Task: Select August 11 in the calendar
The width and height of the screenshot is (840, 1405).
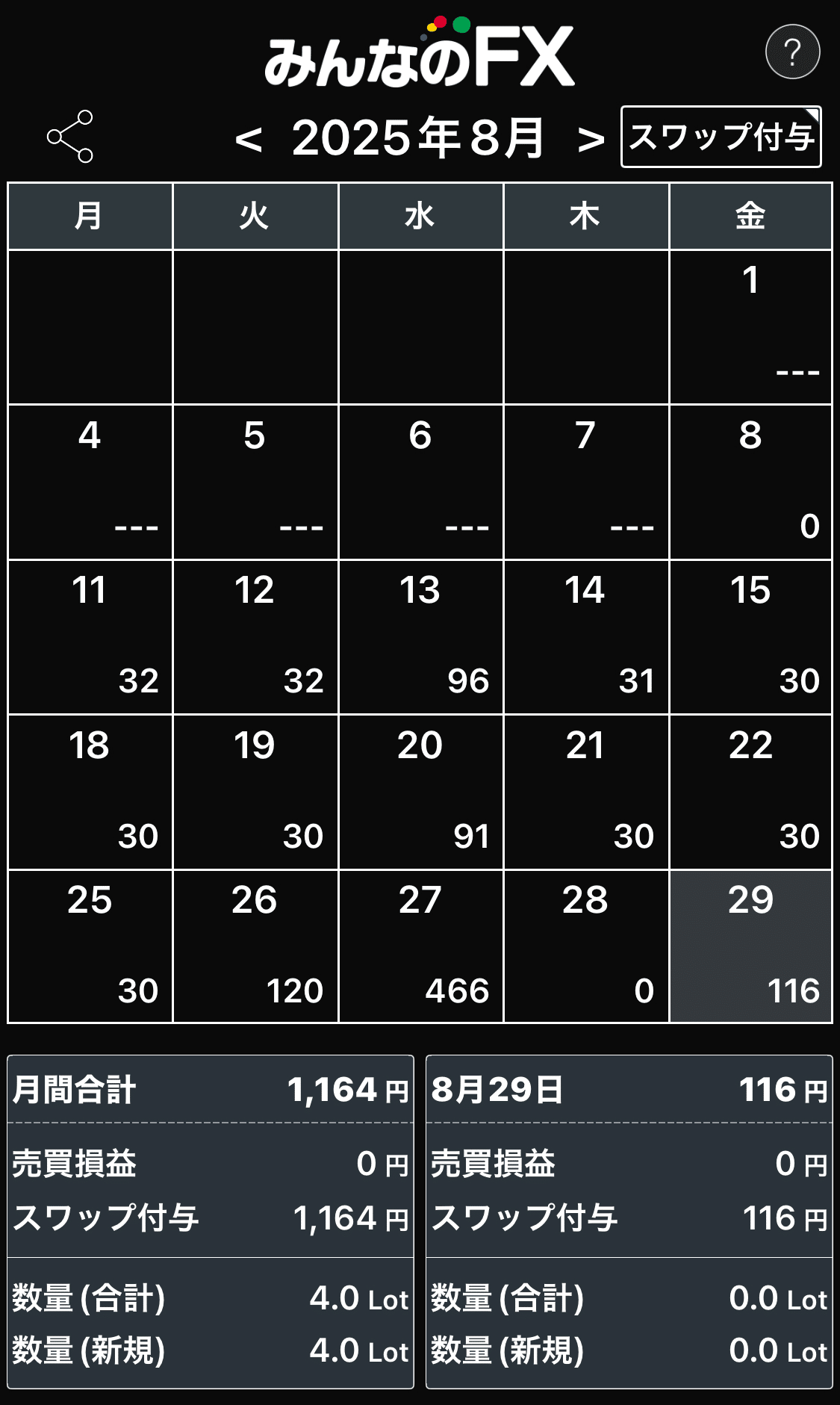Action: [x=90, y=636]
